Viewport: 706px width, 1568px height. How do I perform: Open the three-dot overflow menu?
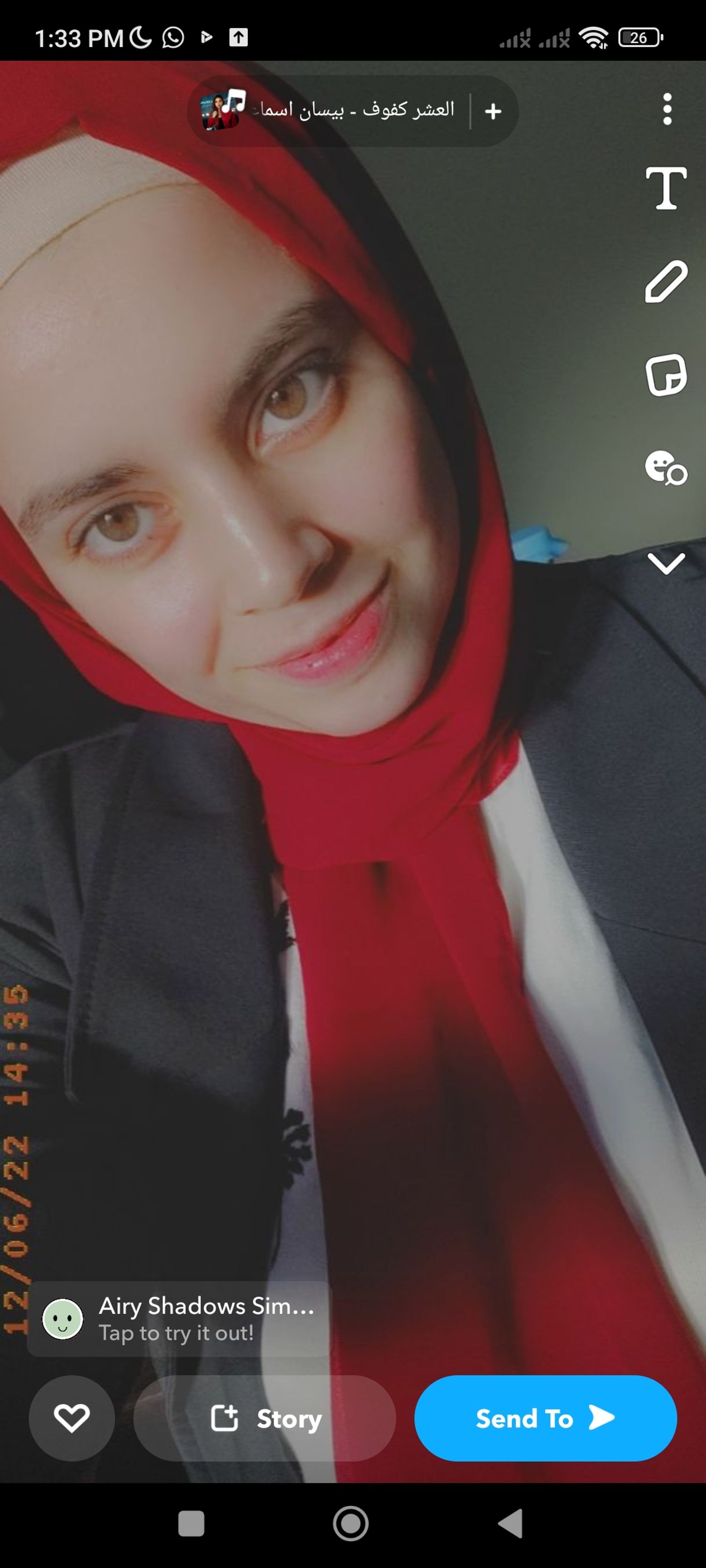tap(667, 110)
